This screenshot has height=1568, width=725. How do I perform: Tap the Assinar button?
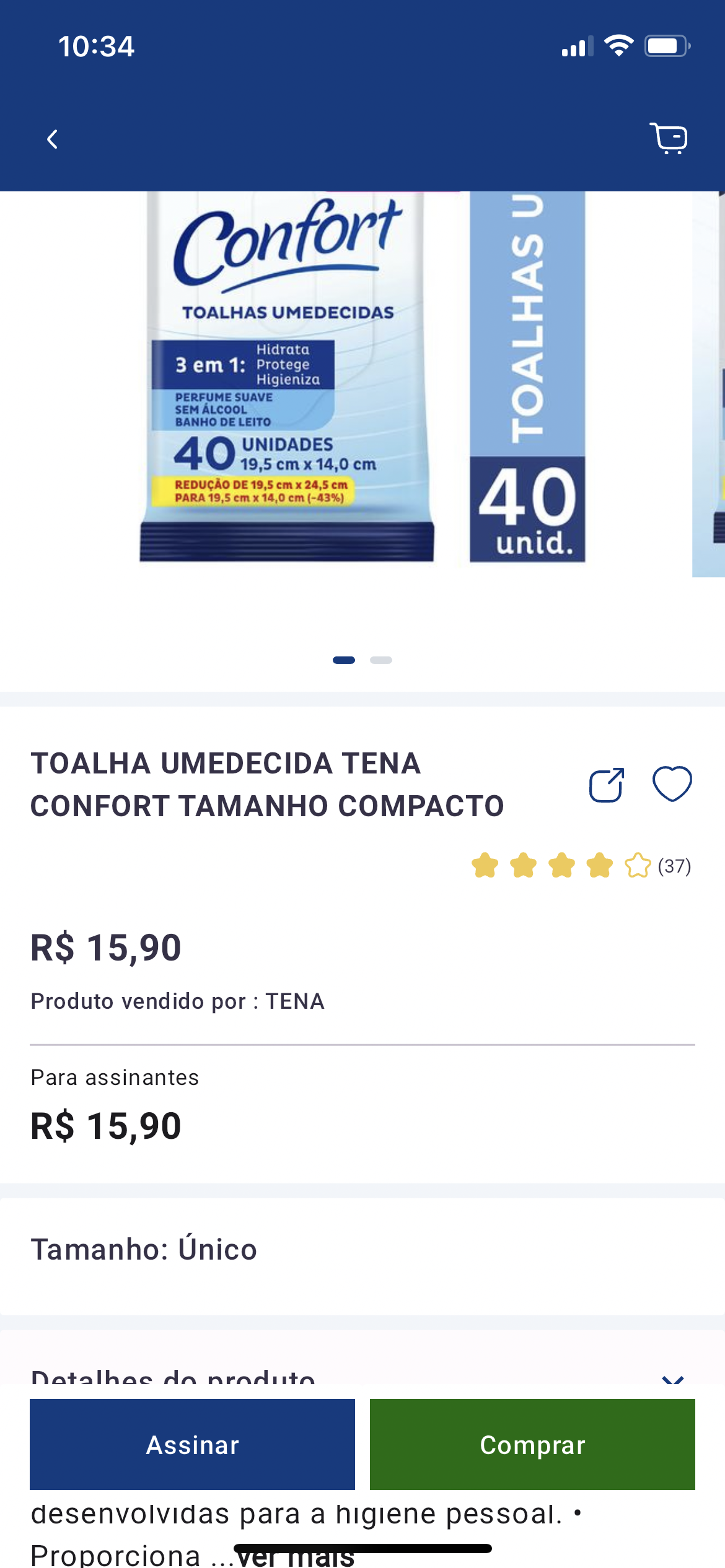(192, 1444)
